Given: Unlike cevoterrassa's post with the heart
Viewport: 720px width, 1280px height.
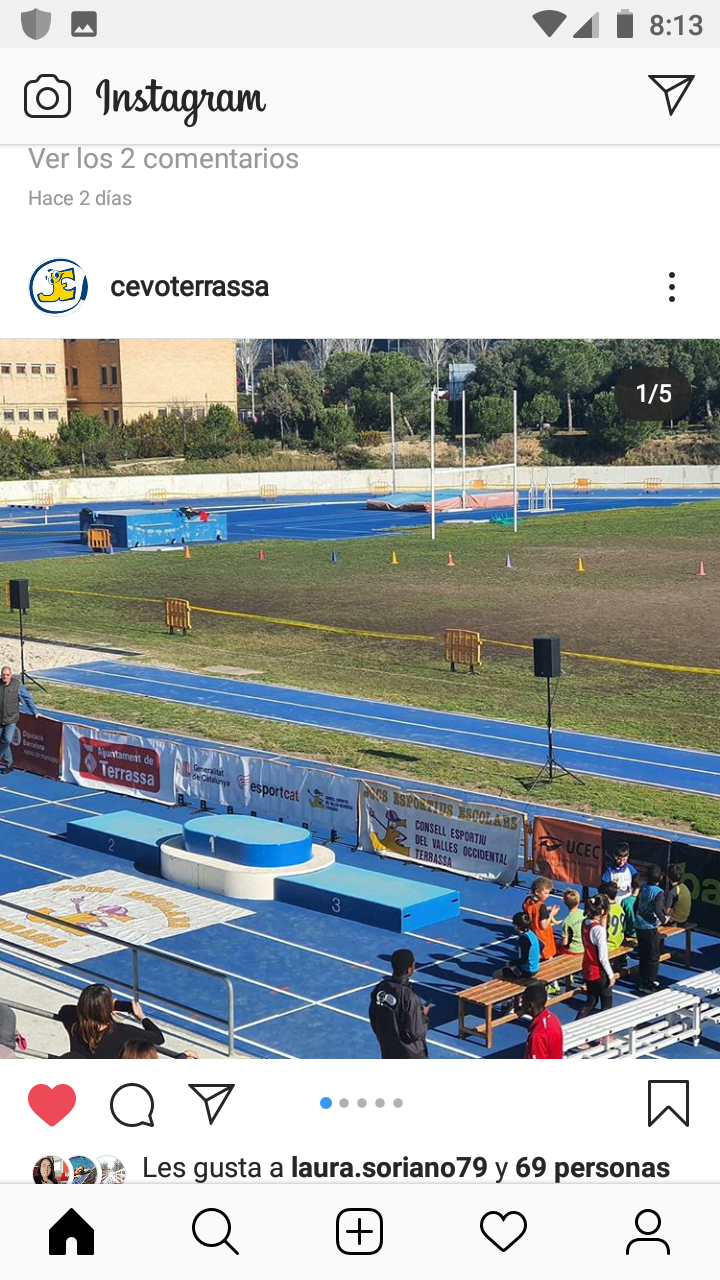Looking at the screenshot, I should 52,1105.
